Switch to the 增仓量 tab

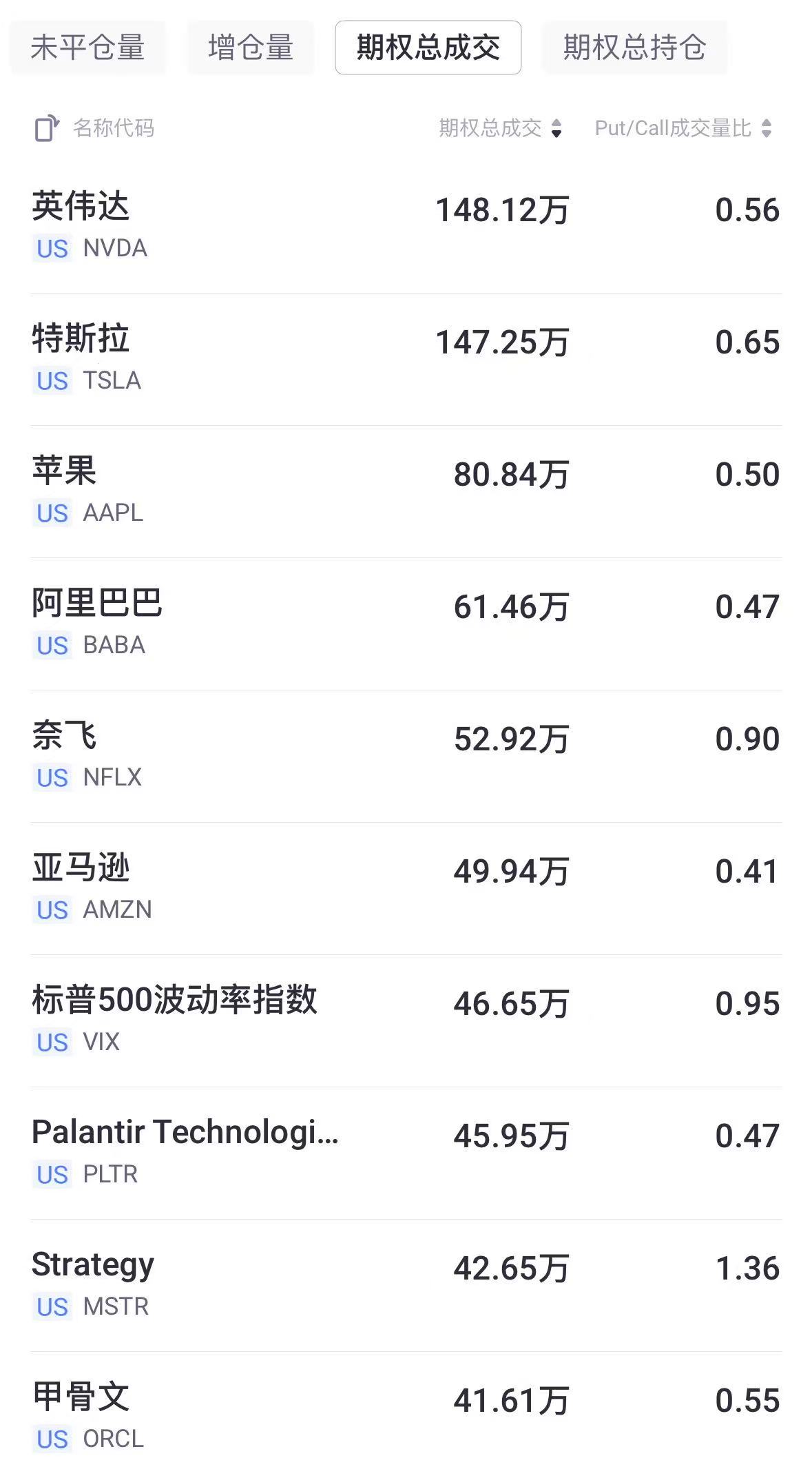pos(251,48)
